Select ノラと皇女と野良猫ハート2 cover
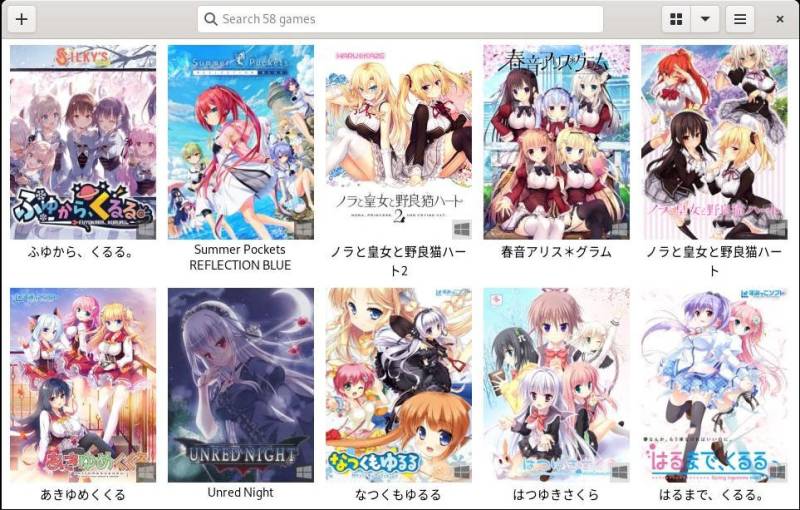The image size is (800, 510). [398, 142]
